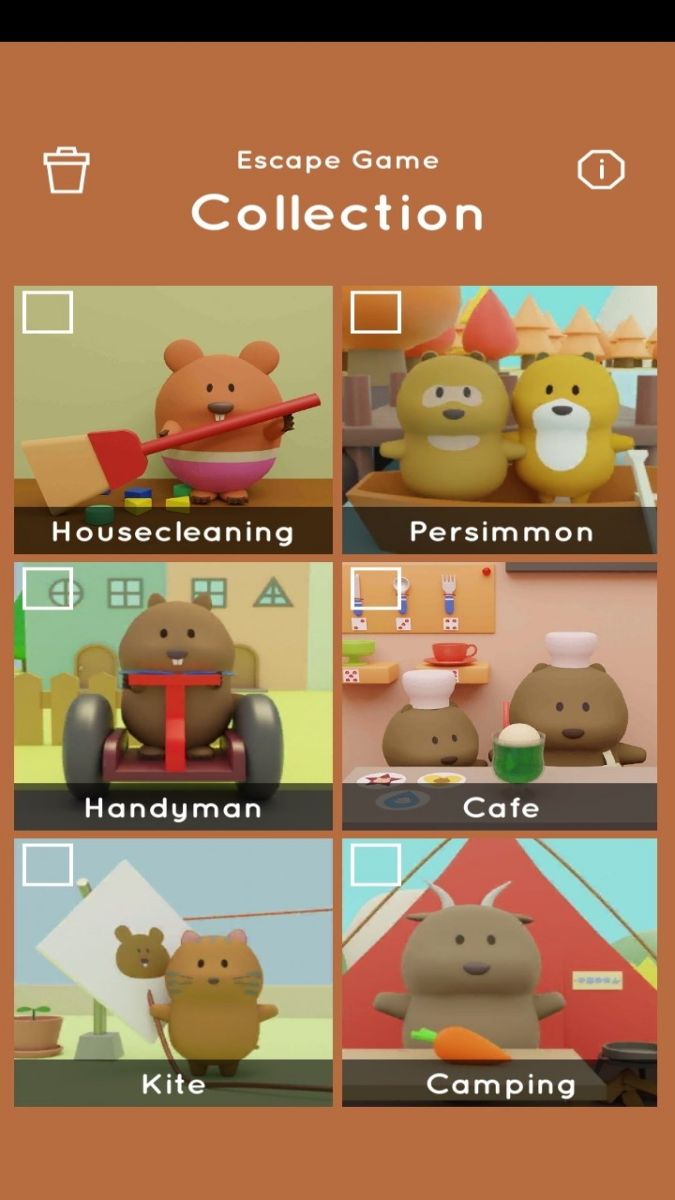Tap the trash can icon
675x1200 pixels.
pyautogui.click(x=66, y=170)
